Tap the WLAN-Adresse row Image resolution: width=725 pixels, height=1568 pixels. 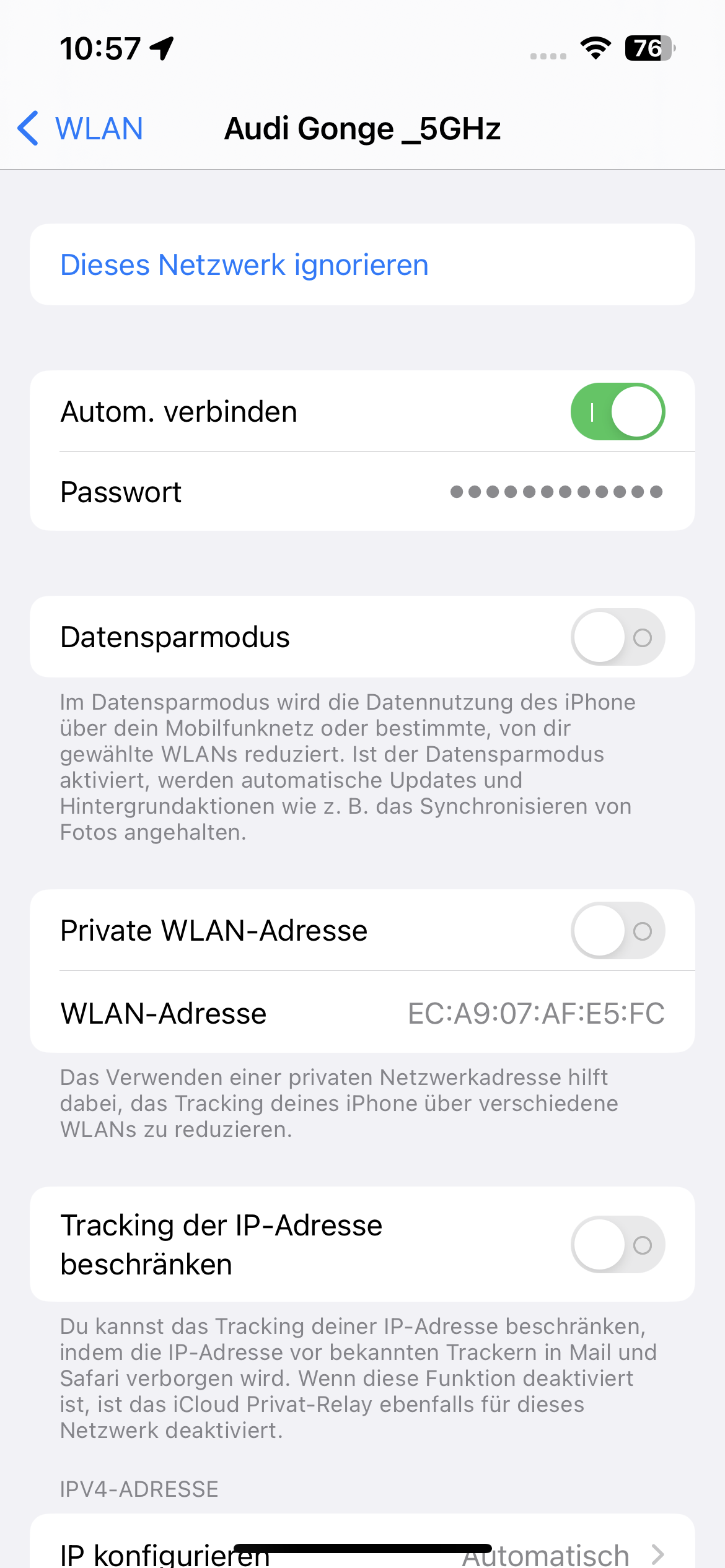tap(362, 1014)
